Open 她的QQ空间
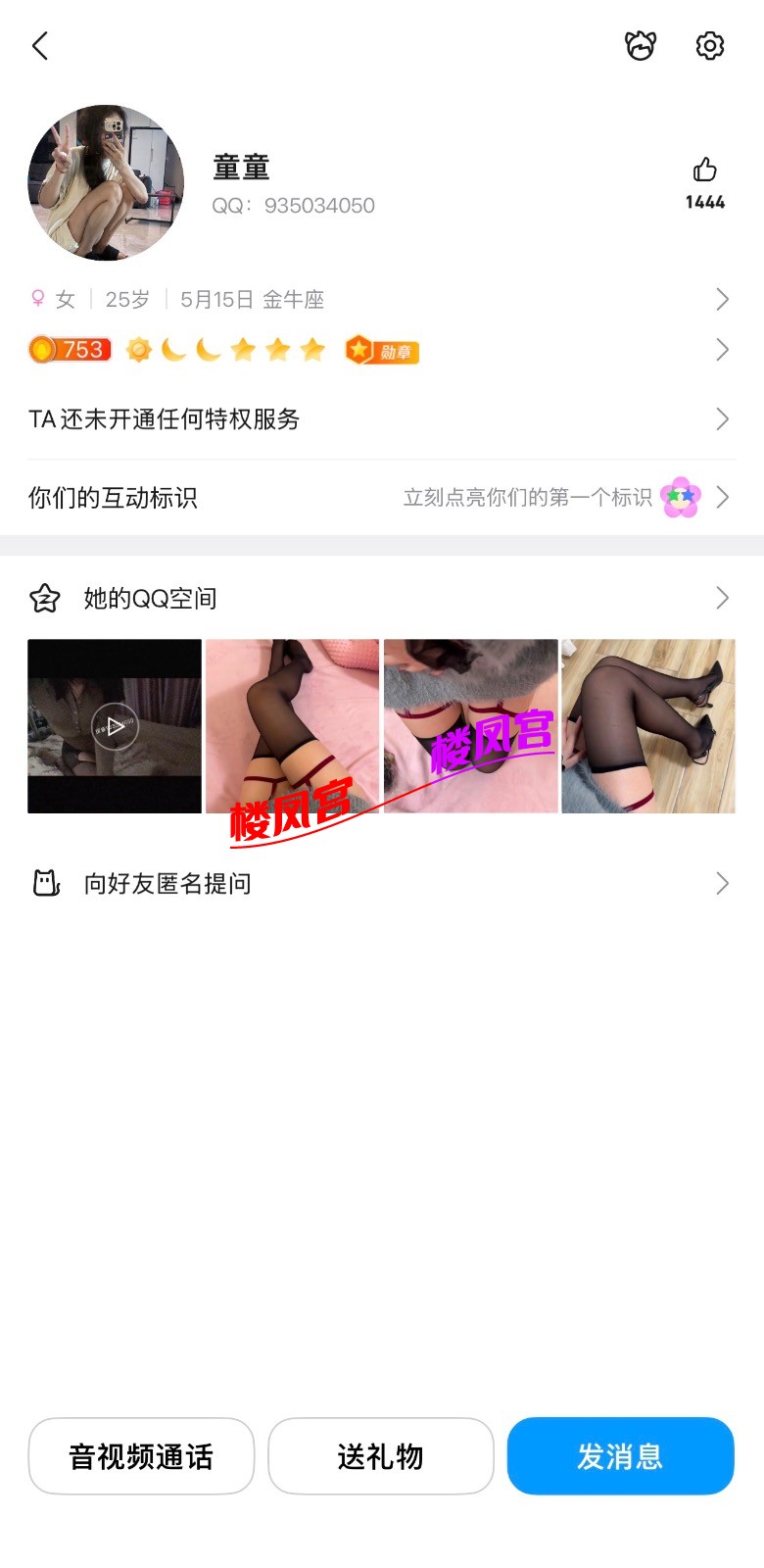 380,599
